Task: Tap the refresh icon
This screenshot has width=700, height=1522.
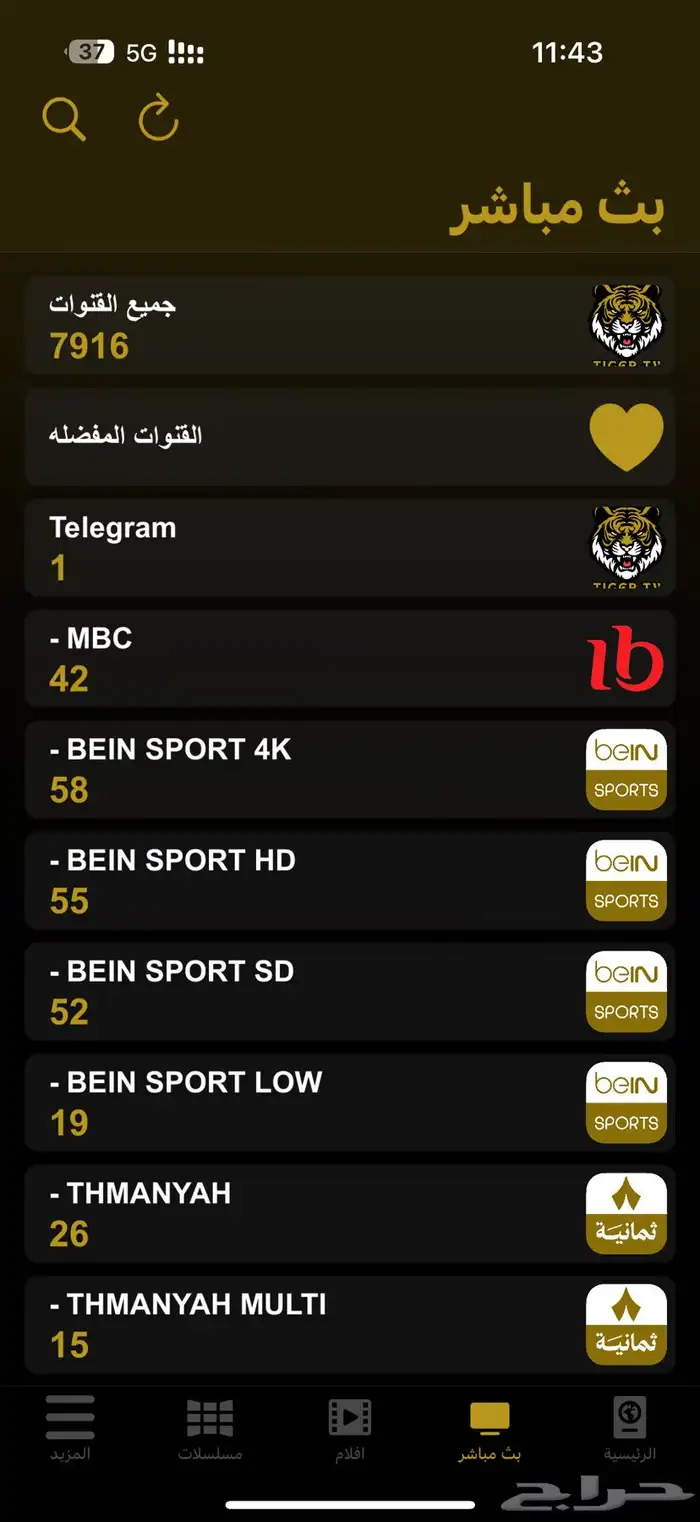Action: [158, 119]
